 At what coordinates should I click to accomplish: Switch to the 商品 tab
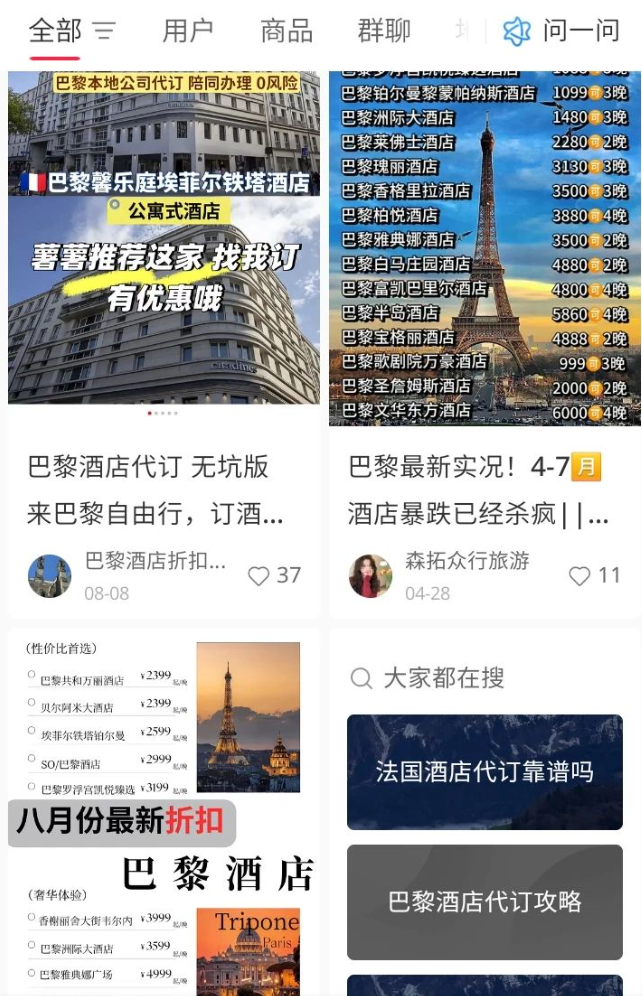point(286,31)
